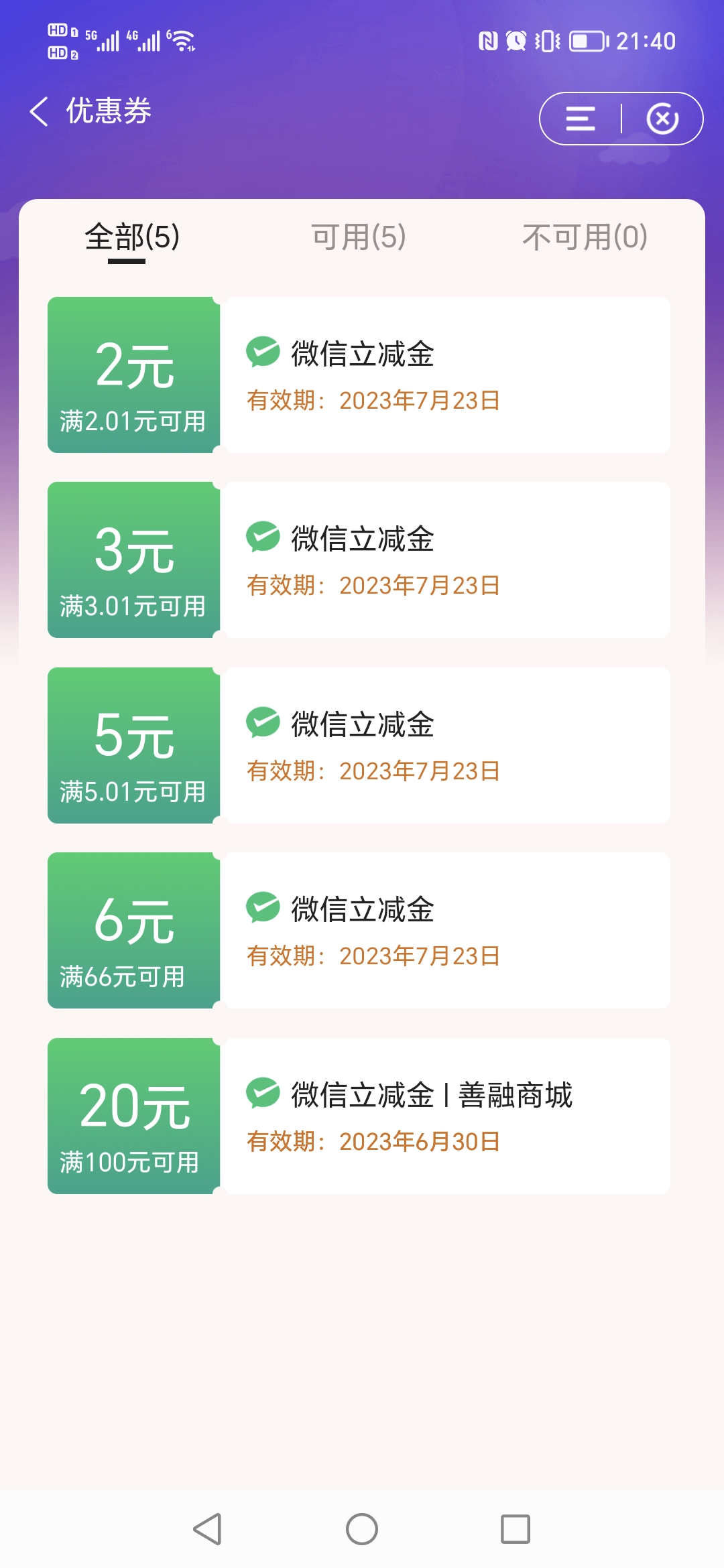Open the 3元 微信立减金 coupon

[x=359, y=560]
